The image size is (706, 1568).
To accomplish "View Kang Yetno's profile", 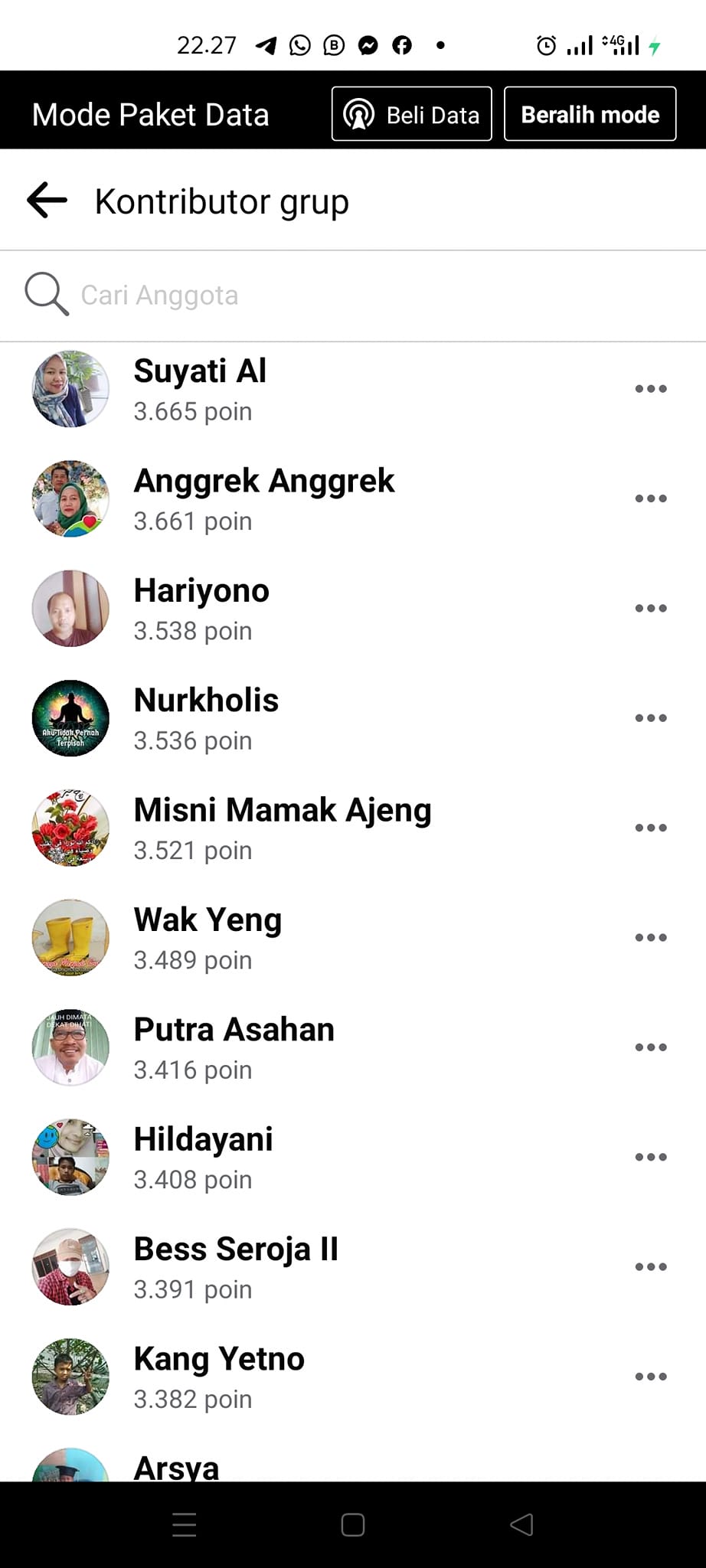I will tap(219, 1359).
